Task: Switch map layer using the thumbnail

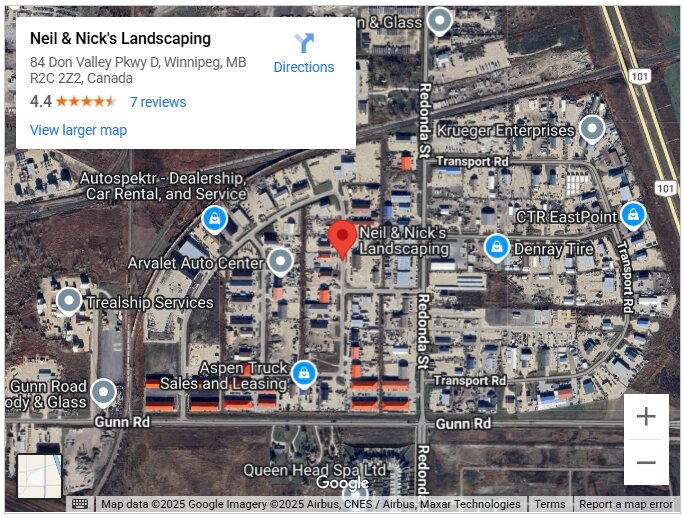Action: click(x=40, y=476)
